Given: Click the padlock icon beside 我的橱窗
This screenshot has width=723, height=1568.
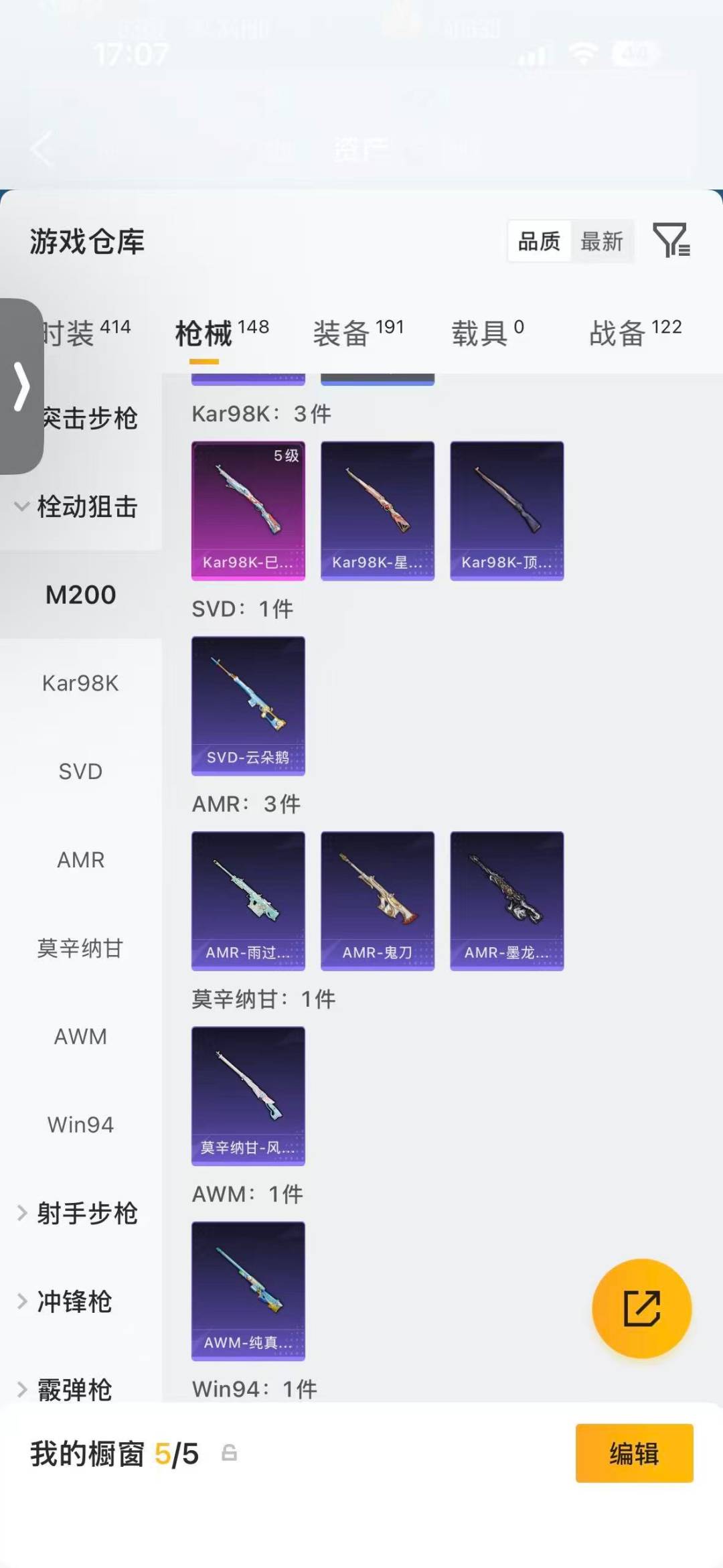Looking at the screenshot, I should click(x=230, y=1453).
